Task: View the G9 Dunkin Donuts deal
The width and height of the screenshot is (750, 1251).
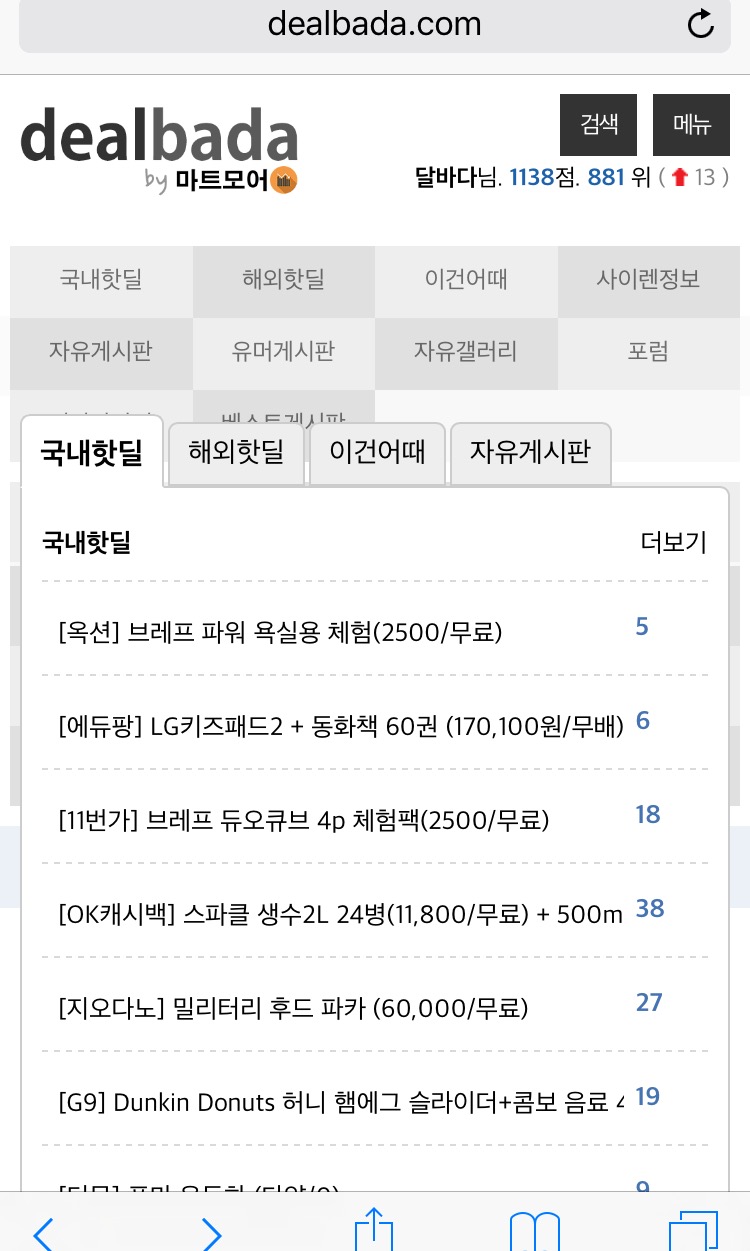Action: (x=340, y=1102)
